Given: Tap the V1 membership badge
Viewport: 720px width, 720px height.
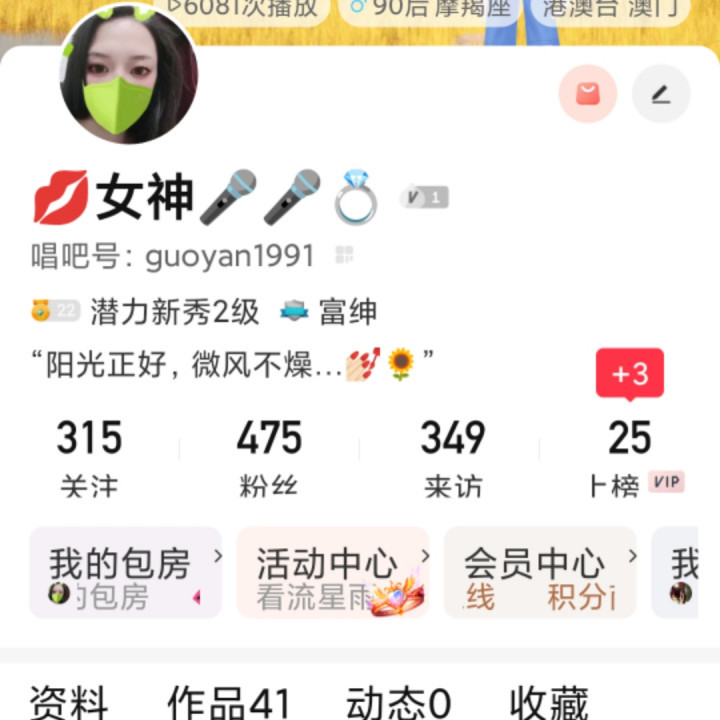Looking at the screenshot, I should [x=424, y=198].
